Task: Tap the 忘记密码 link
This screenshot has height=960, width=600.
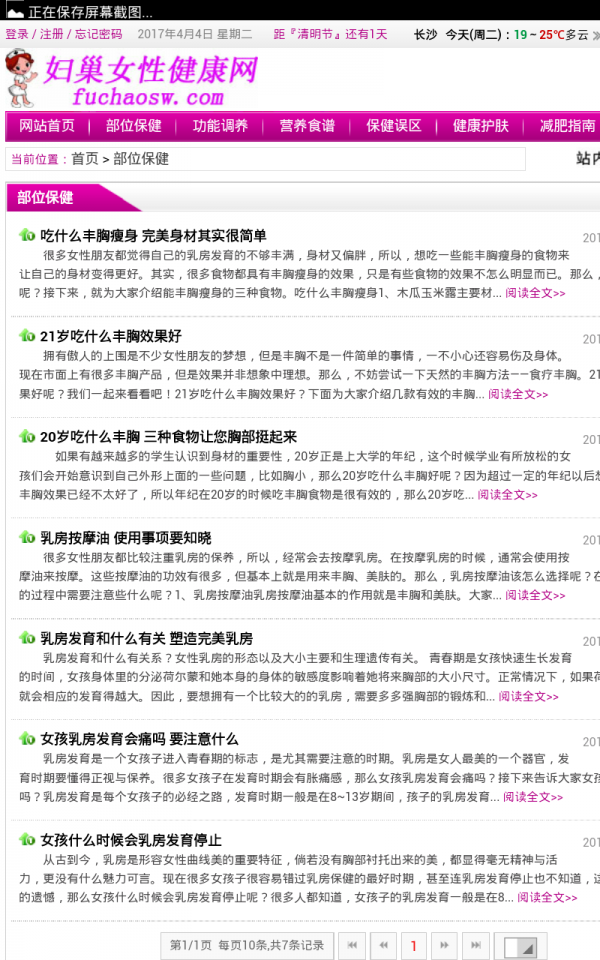Action: 98,34
